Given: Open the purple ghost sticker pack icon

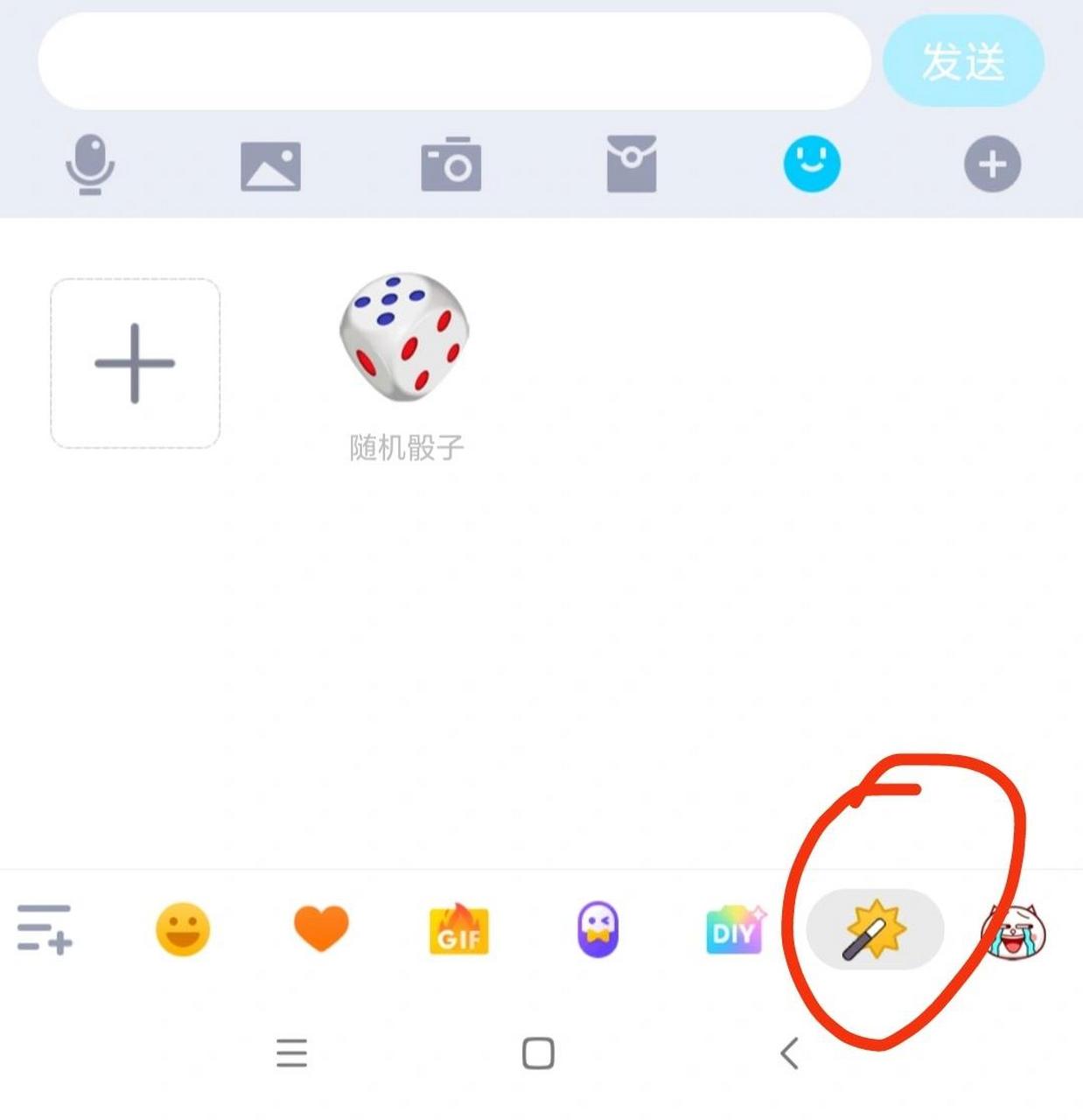Looking at the screenshot, I should pyautogui.click(x=597, y=930).
